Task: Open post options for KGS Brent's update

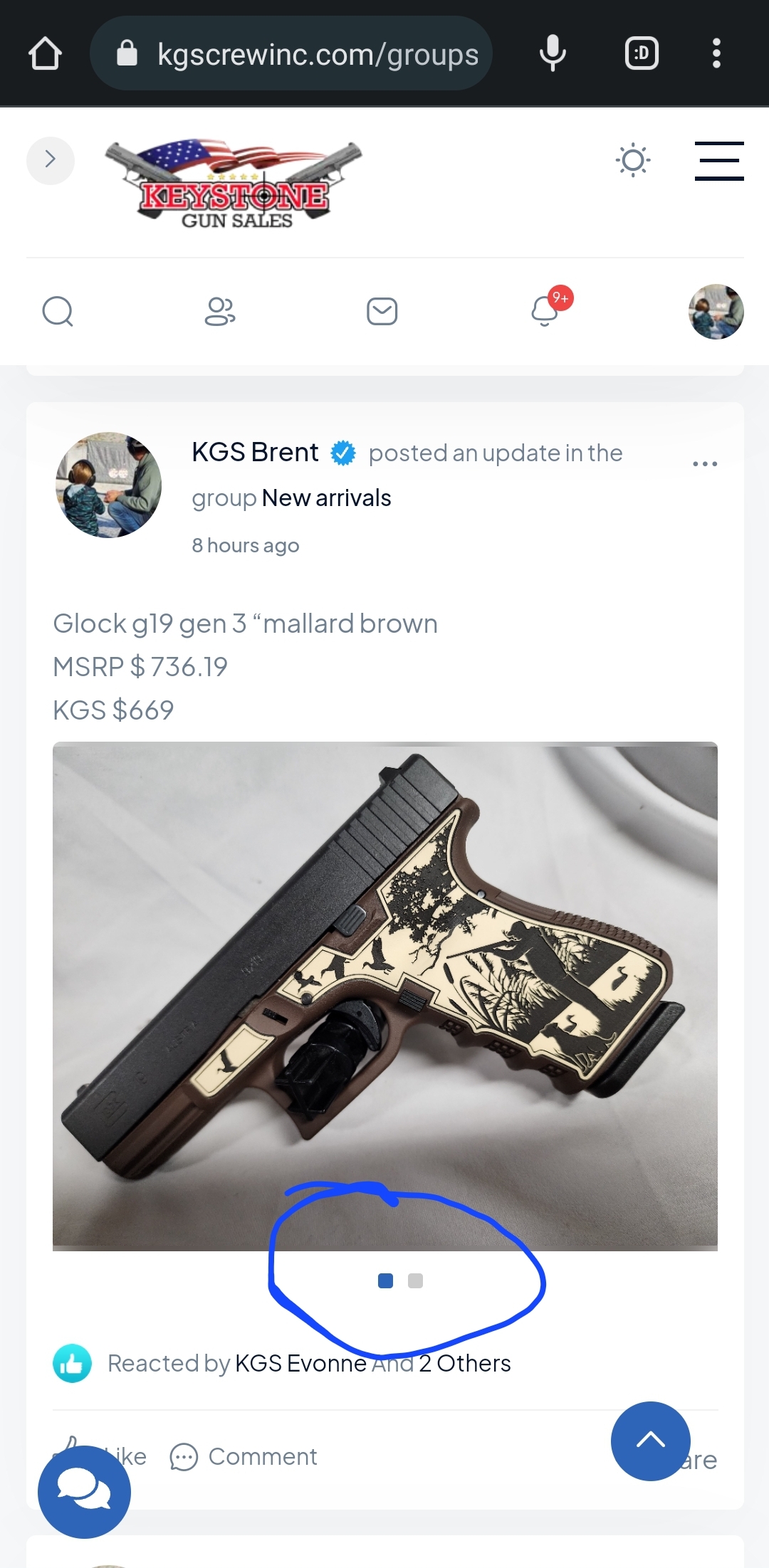Action: (704, 464)
